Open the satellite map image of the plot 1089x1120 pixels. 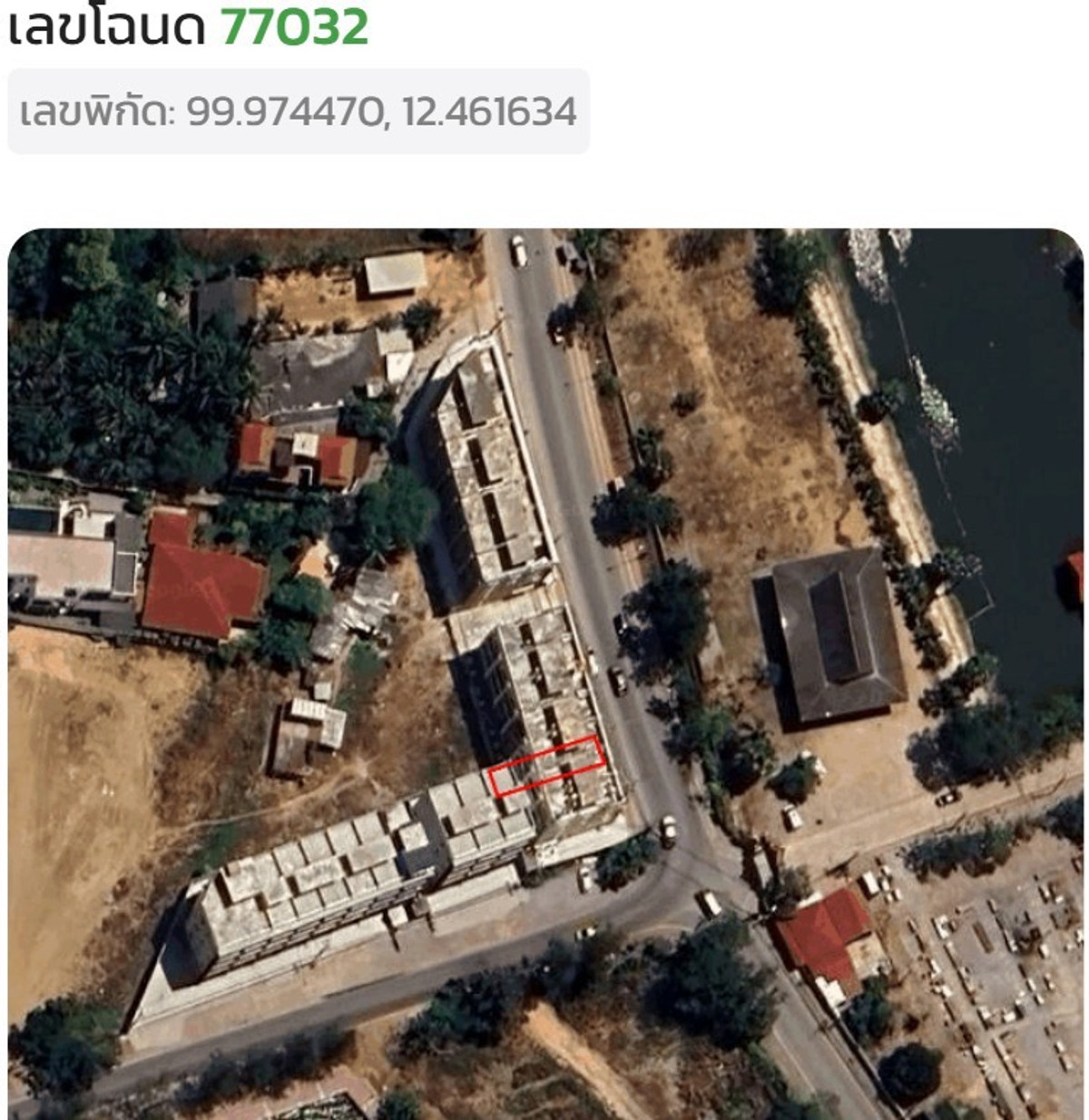[x=544, y=673]
